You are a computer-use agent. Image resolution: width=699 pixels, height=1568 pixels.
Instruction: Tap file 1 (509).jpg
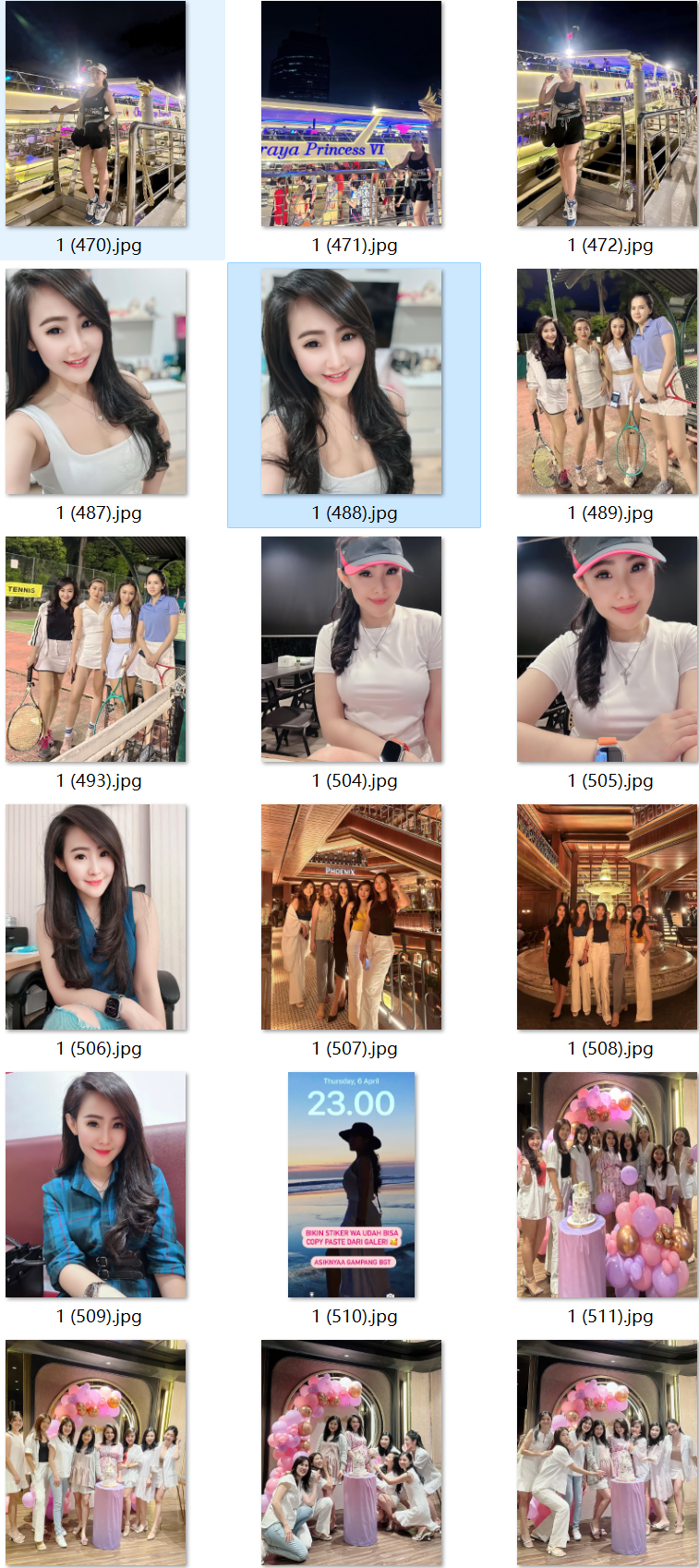tap(96, 1186)
